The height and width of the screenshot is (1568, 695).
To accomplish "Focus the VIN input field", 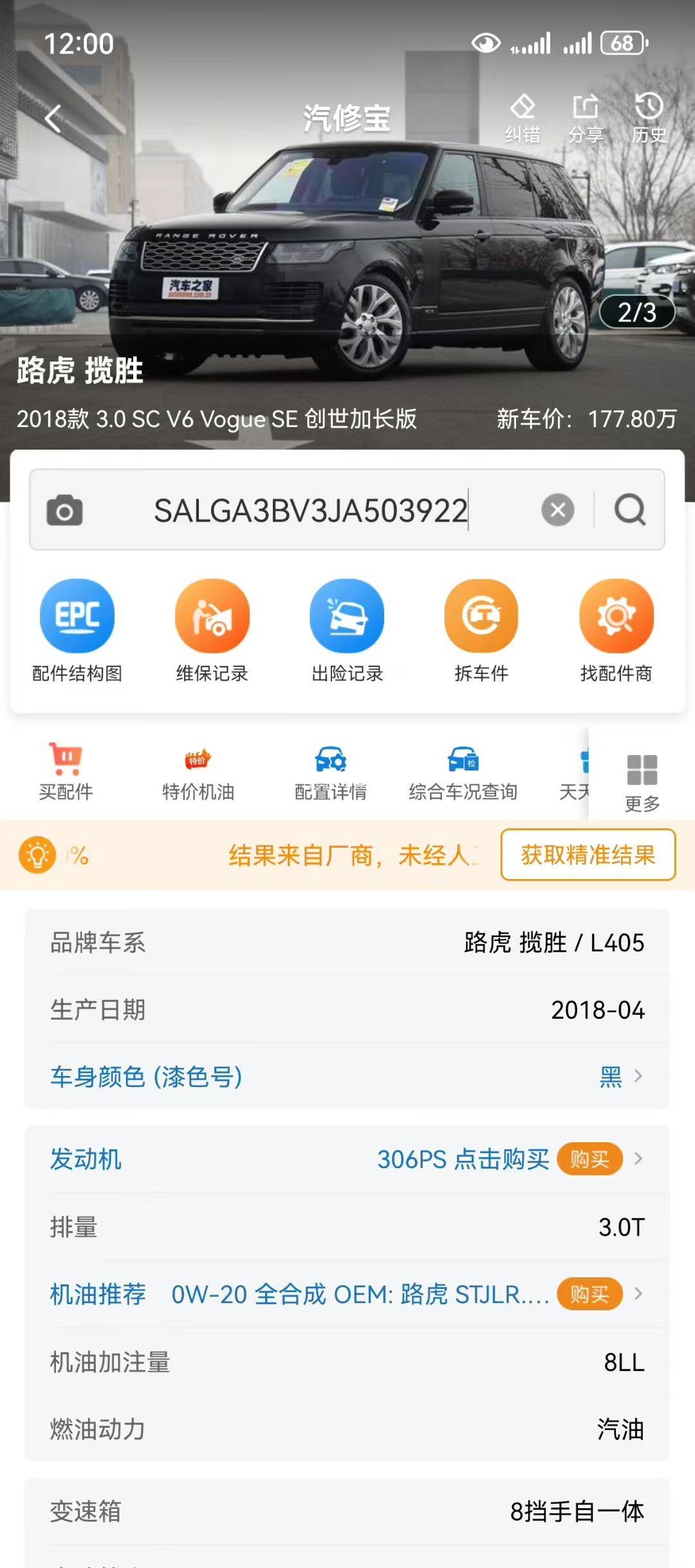I will 310,511.
